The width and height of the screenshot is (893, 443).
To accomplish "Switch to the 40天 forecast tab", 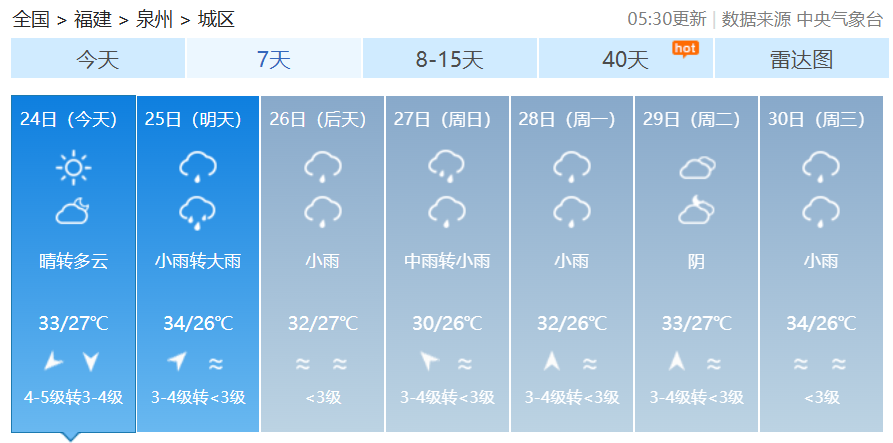I will (625, 59).
